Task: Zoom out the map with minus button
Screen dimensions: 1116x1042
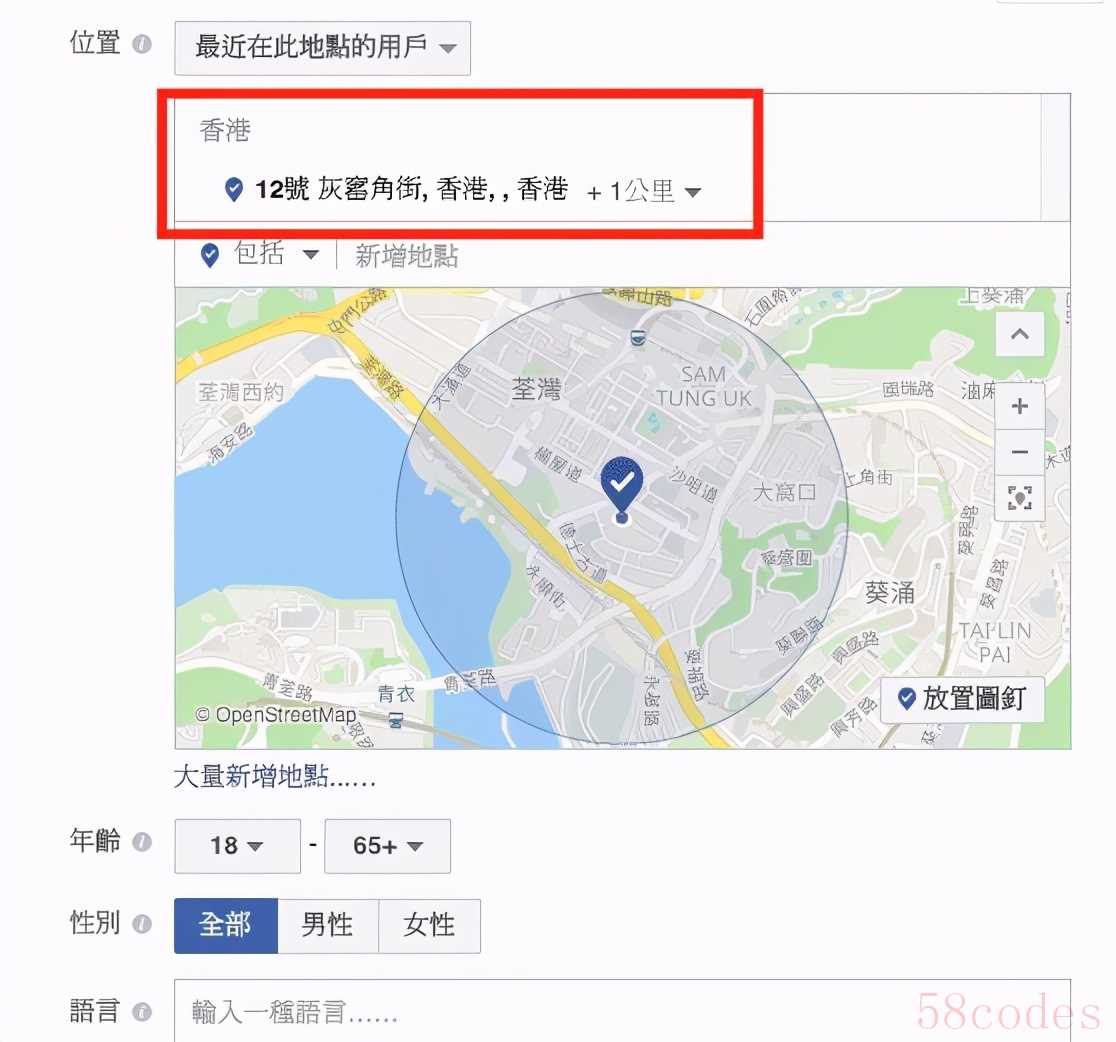Action: tap(1019, 452)
